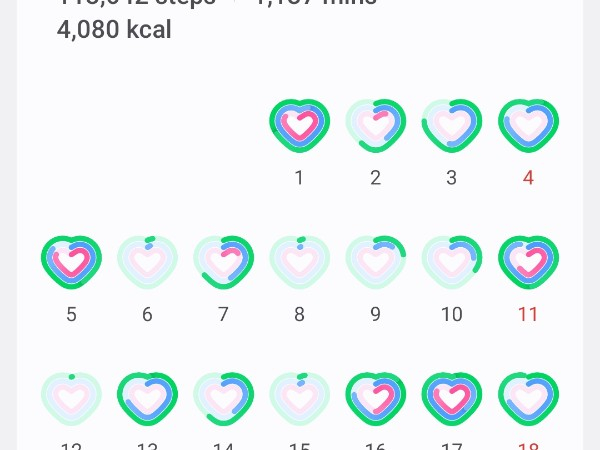Open day 10 activity summary
The height and width of the screenshot is (450, 600).
coord(452,262)
